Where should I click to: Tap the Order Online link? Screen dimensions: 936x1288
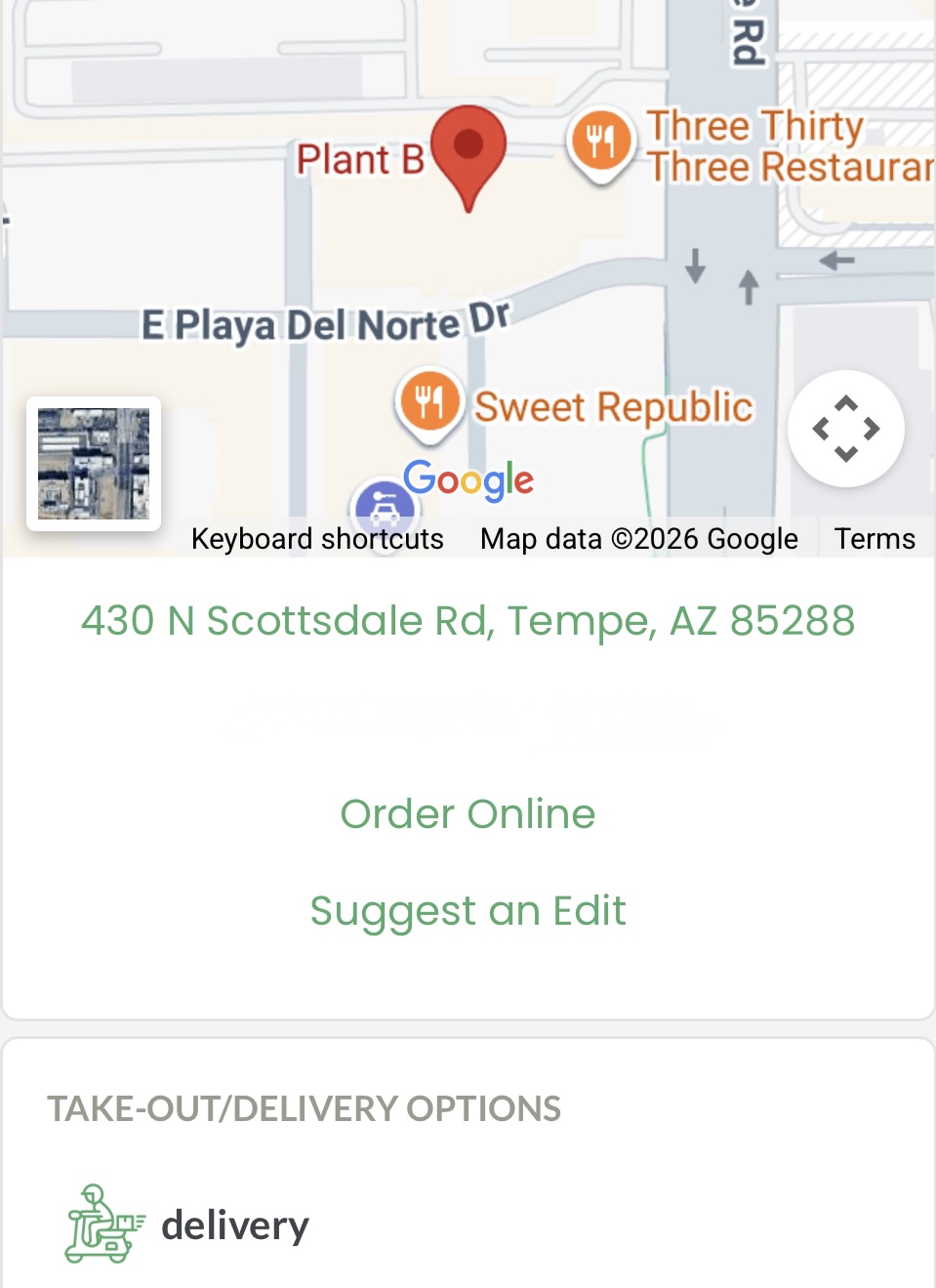pyautogui.click(x=468, y=814)
